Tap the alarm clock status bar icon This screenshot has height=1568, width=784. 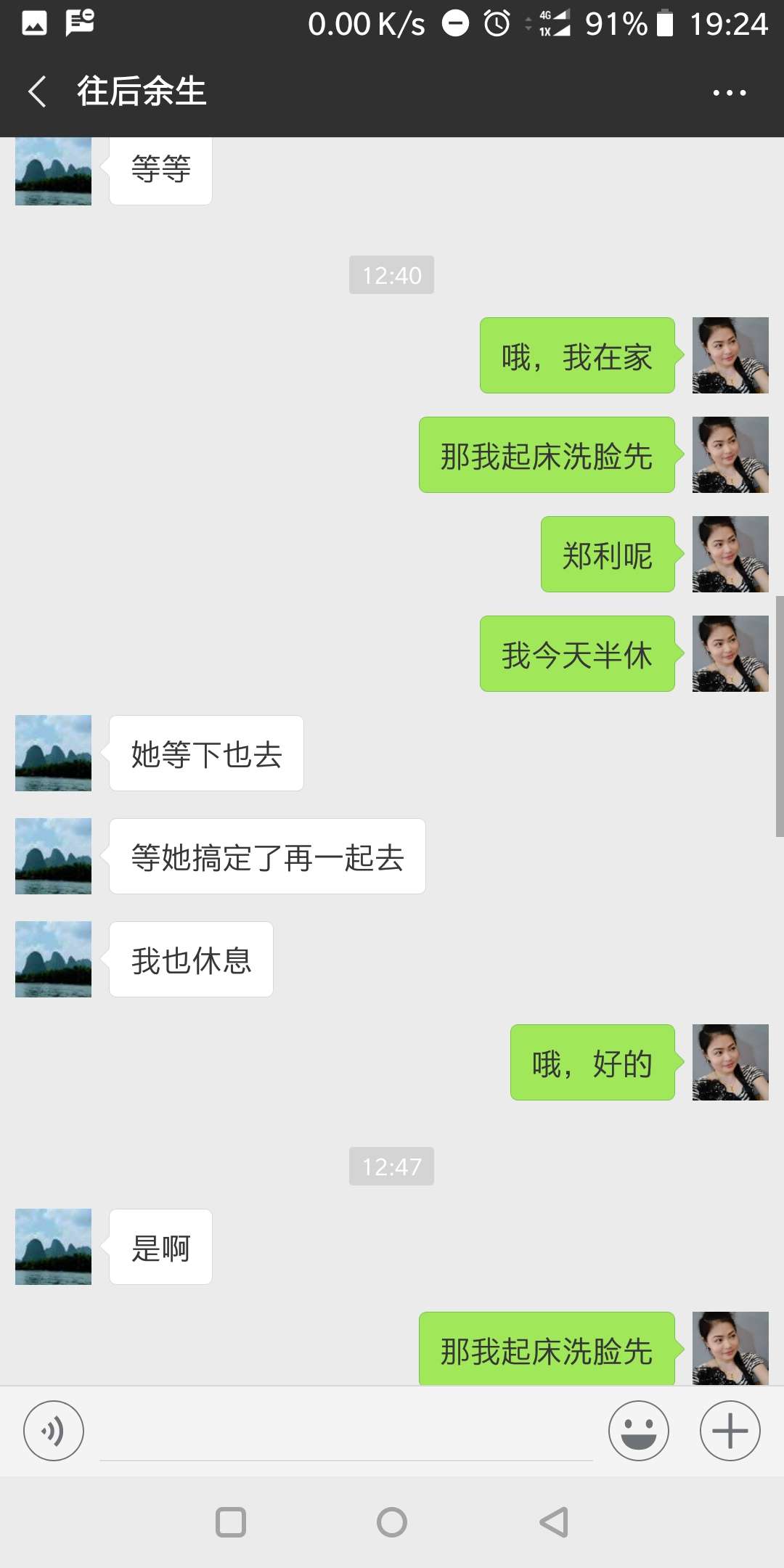(x=496, y=23)
